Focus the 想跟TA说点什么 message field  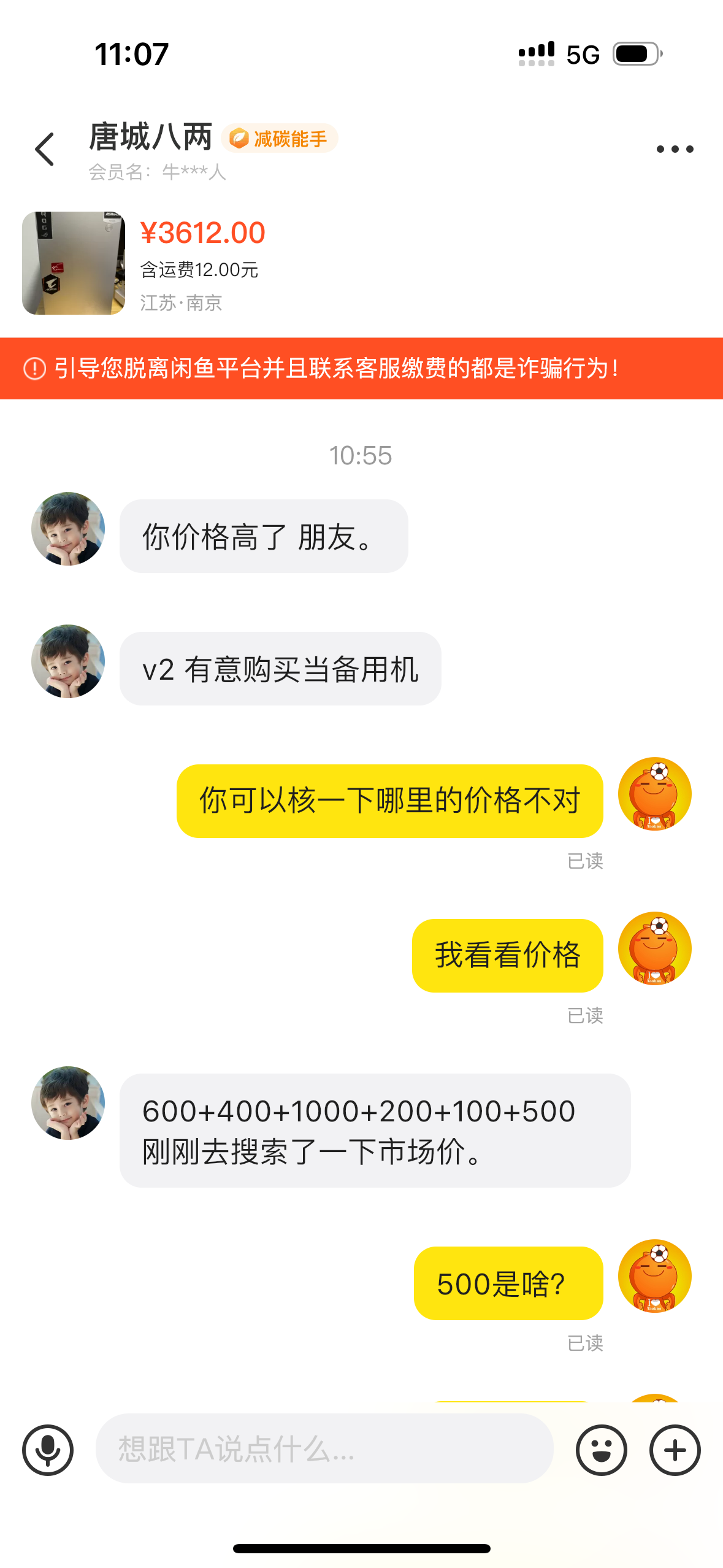324,1449
